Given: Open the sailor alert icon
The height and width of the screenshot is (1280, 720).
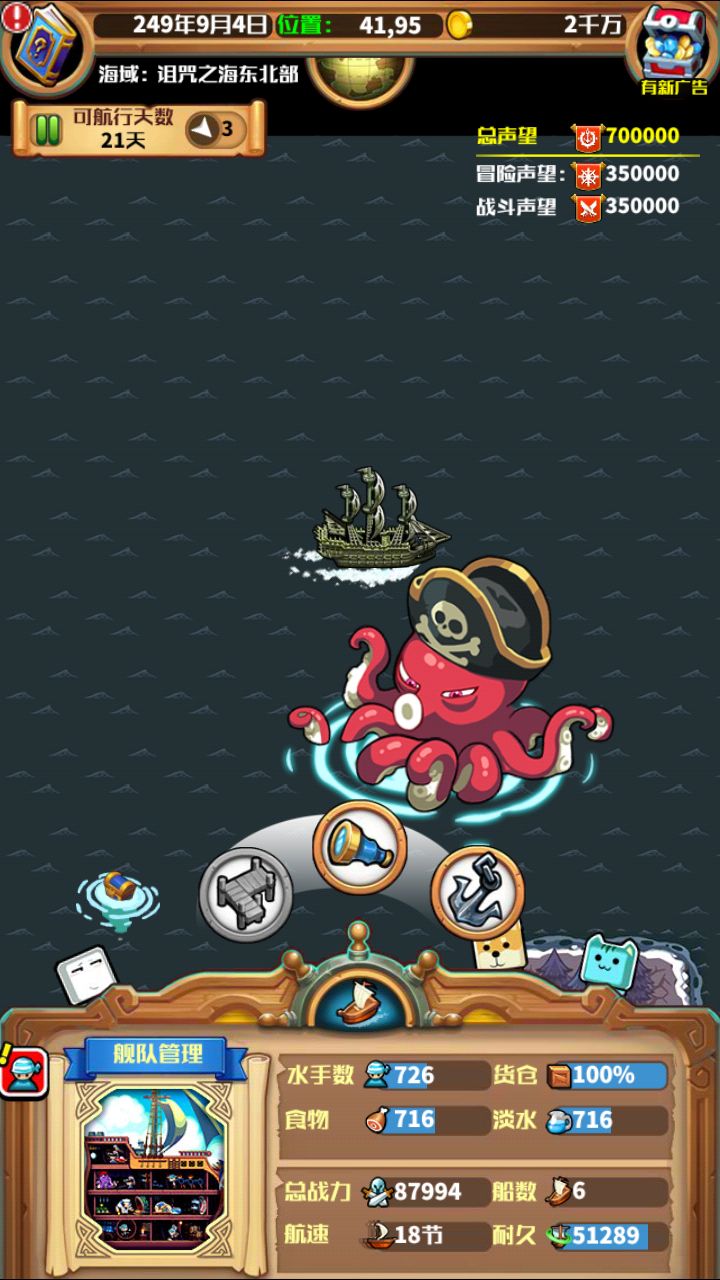Looking at the screenshot, I should pos(22,1072).
